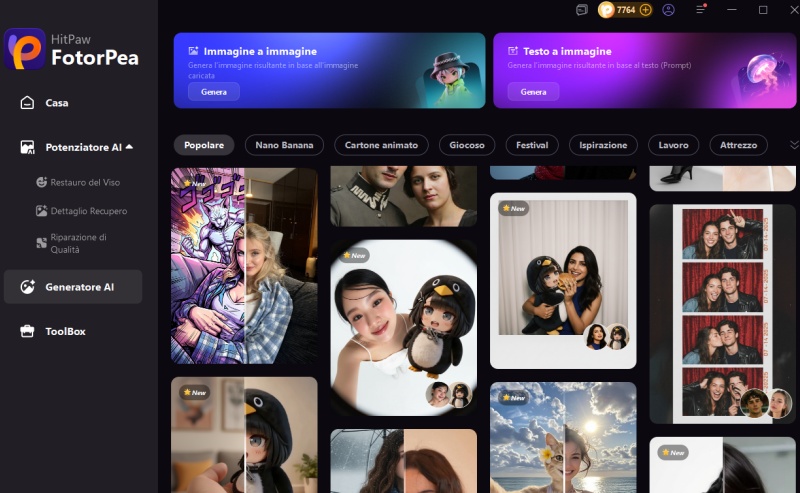Select the Popolare filter chip
The image size is (800, 493).
[x=204, y=145]
